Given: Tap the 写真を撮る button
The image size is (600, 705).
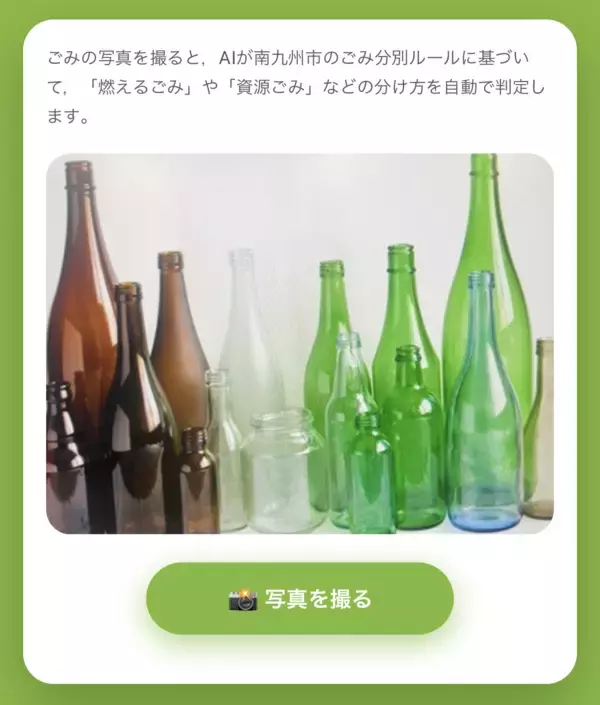Looking at the screenshot, I should click(300, 598).
